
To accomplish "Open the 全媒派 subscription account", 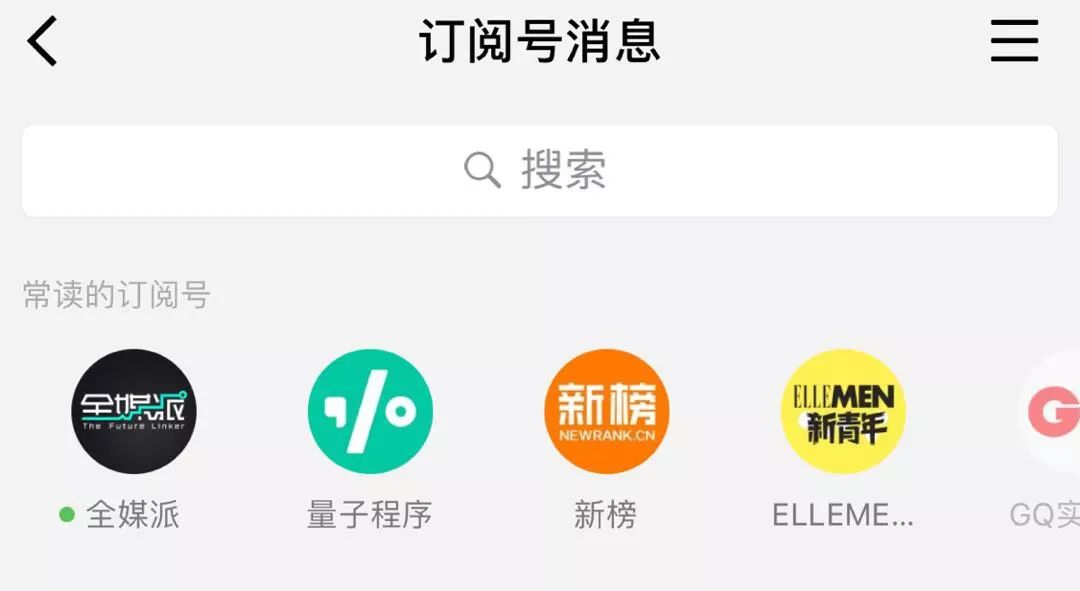I will pos(133,412).
